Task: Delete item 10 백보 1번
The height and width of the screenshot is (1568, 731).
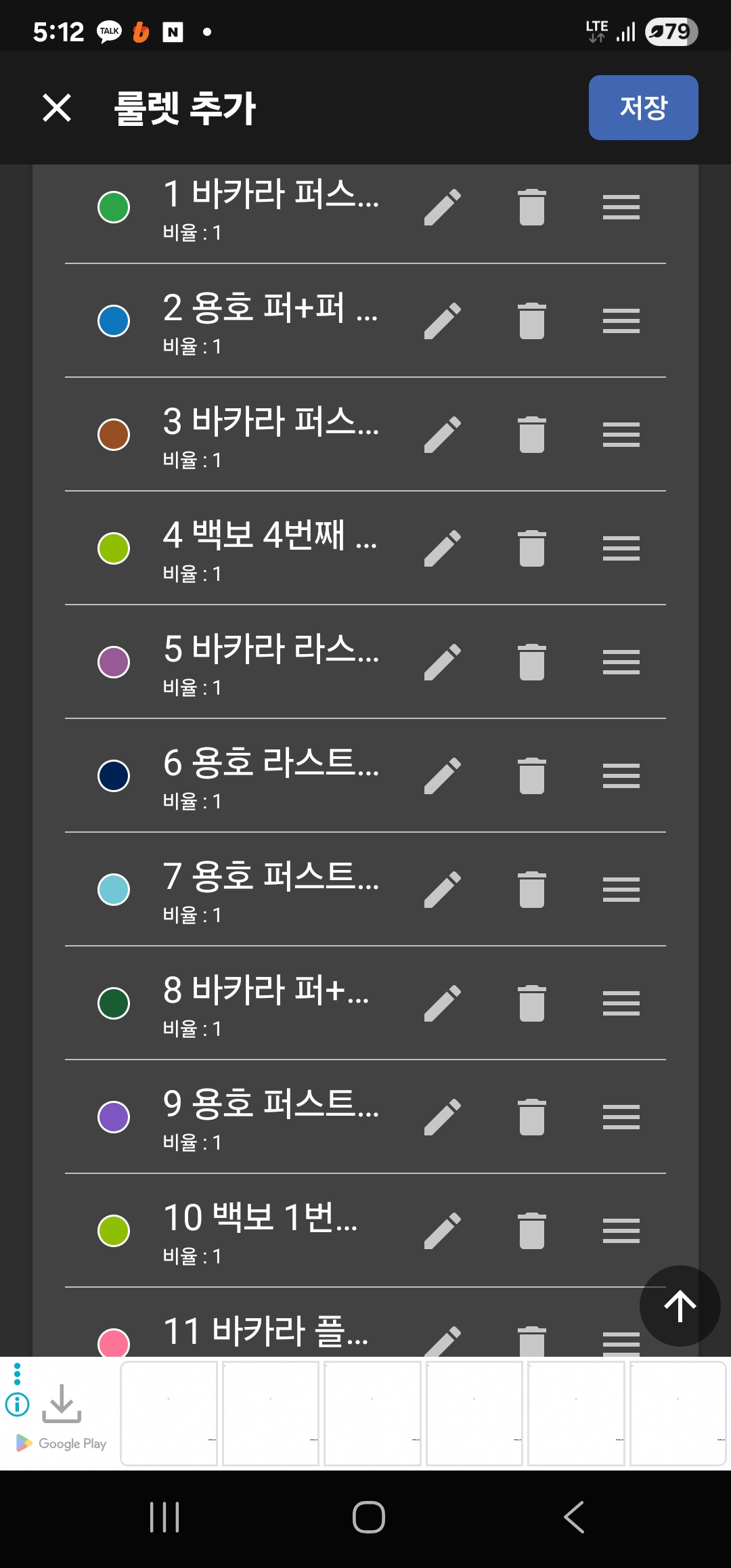Action: (x=532, y=1230)
